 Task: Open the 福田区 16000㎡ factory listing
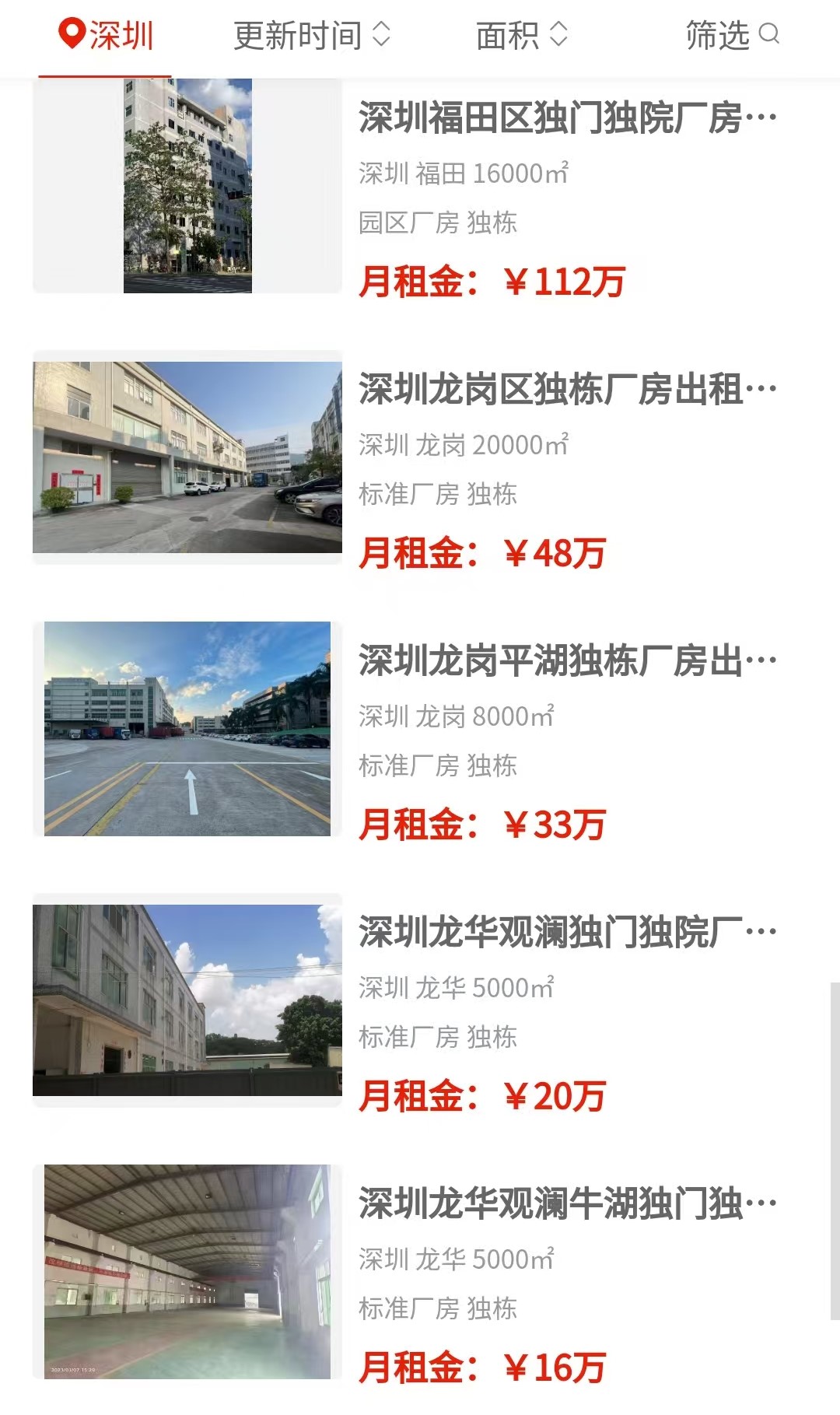566,118
